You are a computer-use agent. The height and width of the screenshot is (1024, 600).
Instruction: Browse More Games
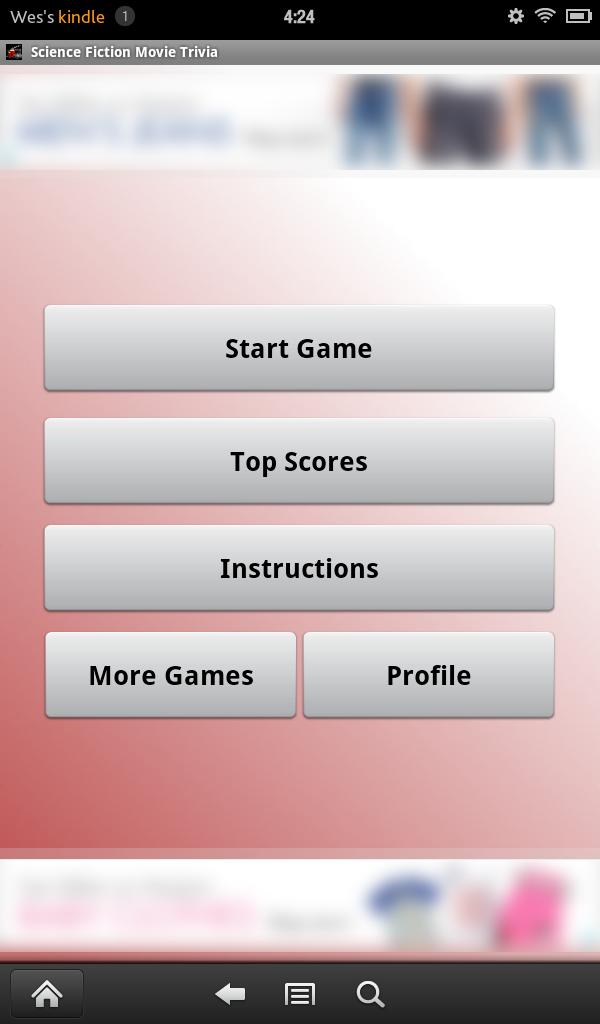click(171, 675)
